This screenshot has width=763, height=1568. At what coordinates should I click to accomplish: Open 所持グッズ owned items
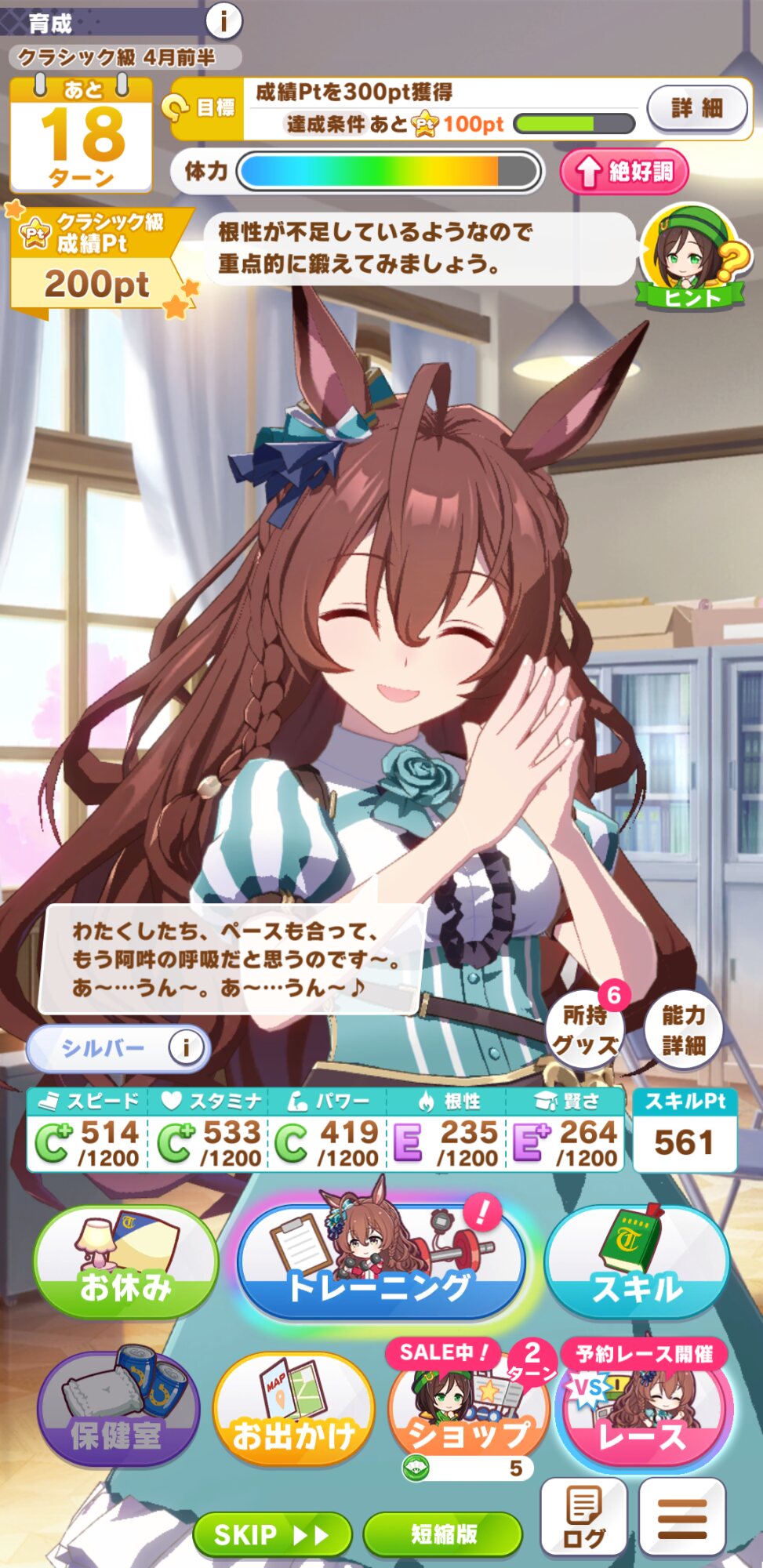click(x=587, y=1029)
